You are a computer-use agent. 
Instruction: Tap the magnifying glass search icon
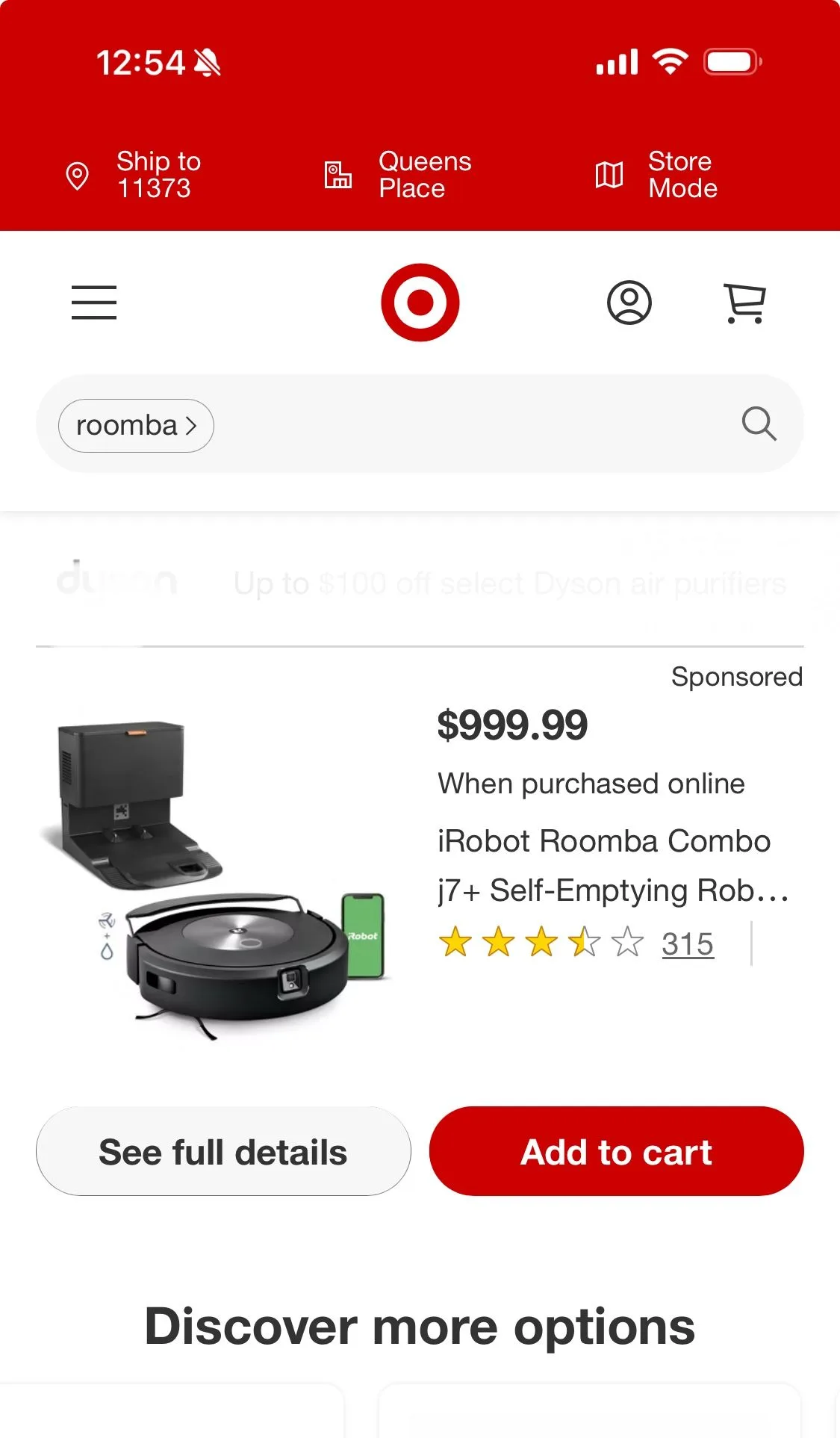click(759, 424)
